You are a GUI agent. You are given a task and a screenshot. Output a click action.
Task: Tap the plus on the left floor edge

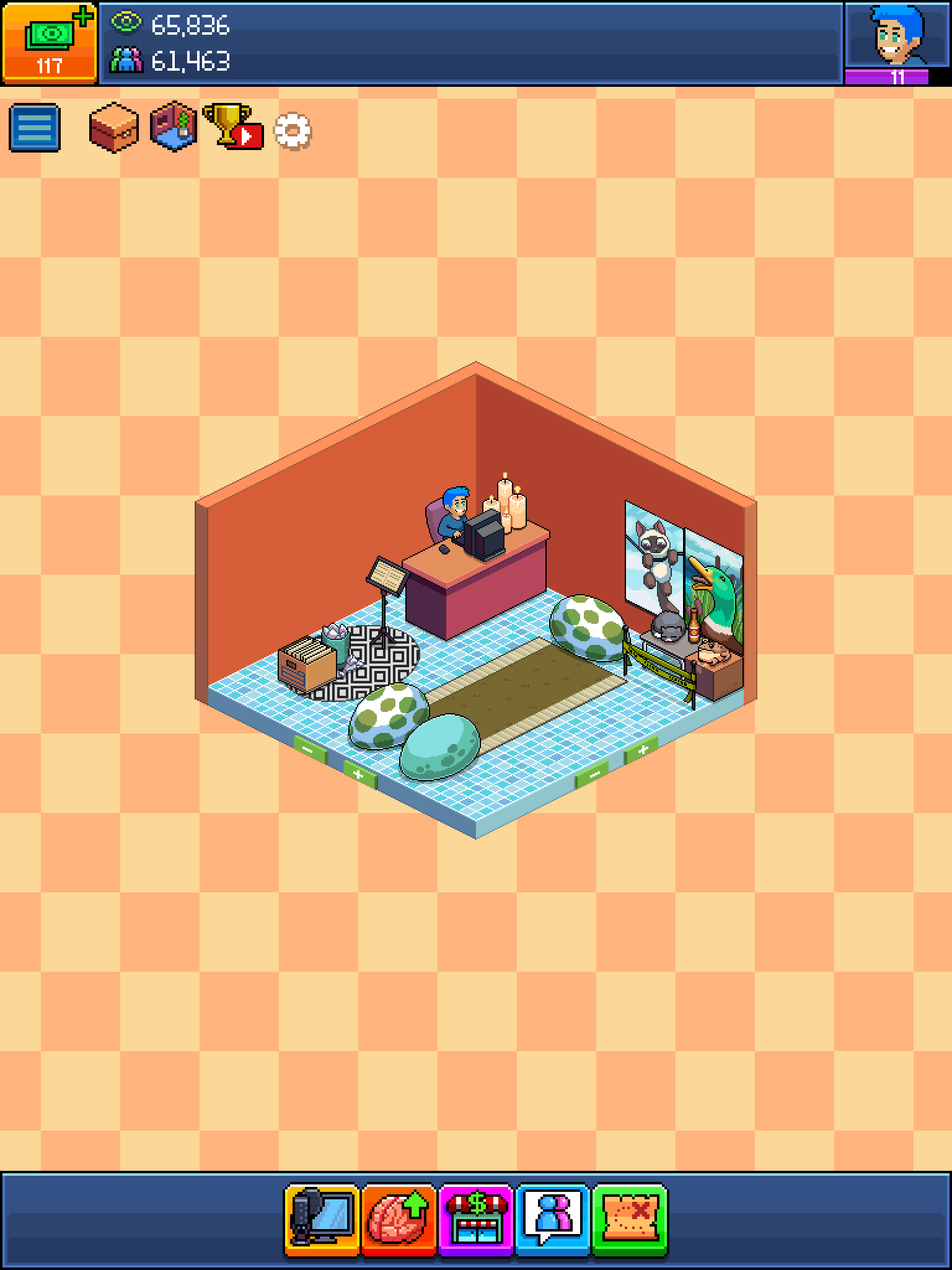click(359, 776)
